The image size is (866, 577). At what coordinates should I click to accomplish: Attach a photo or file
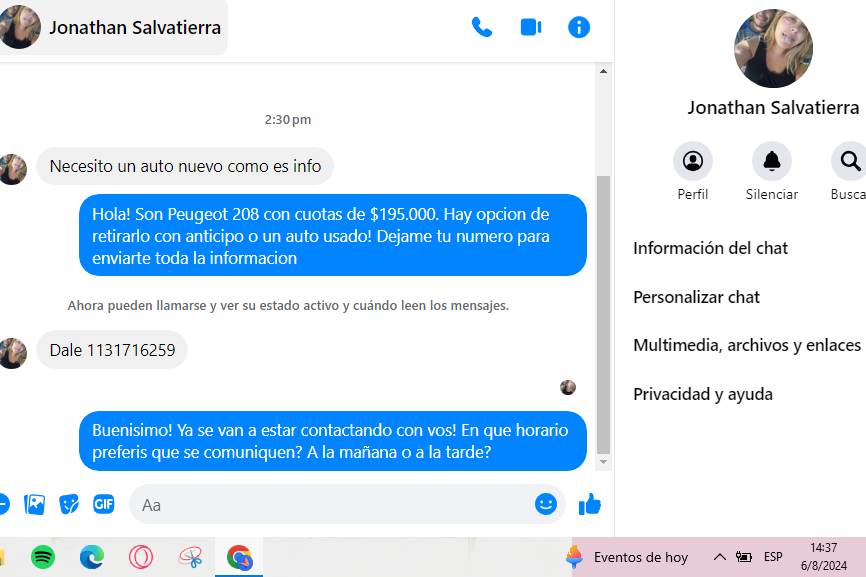pyautogui.click(x=35, y=504)
